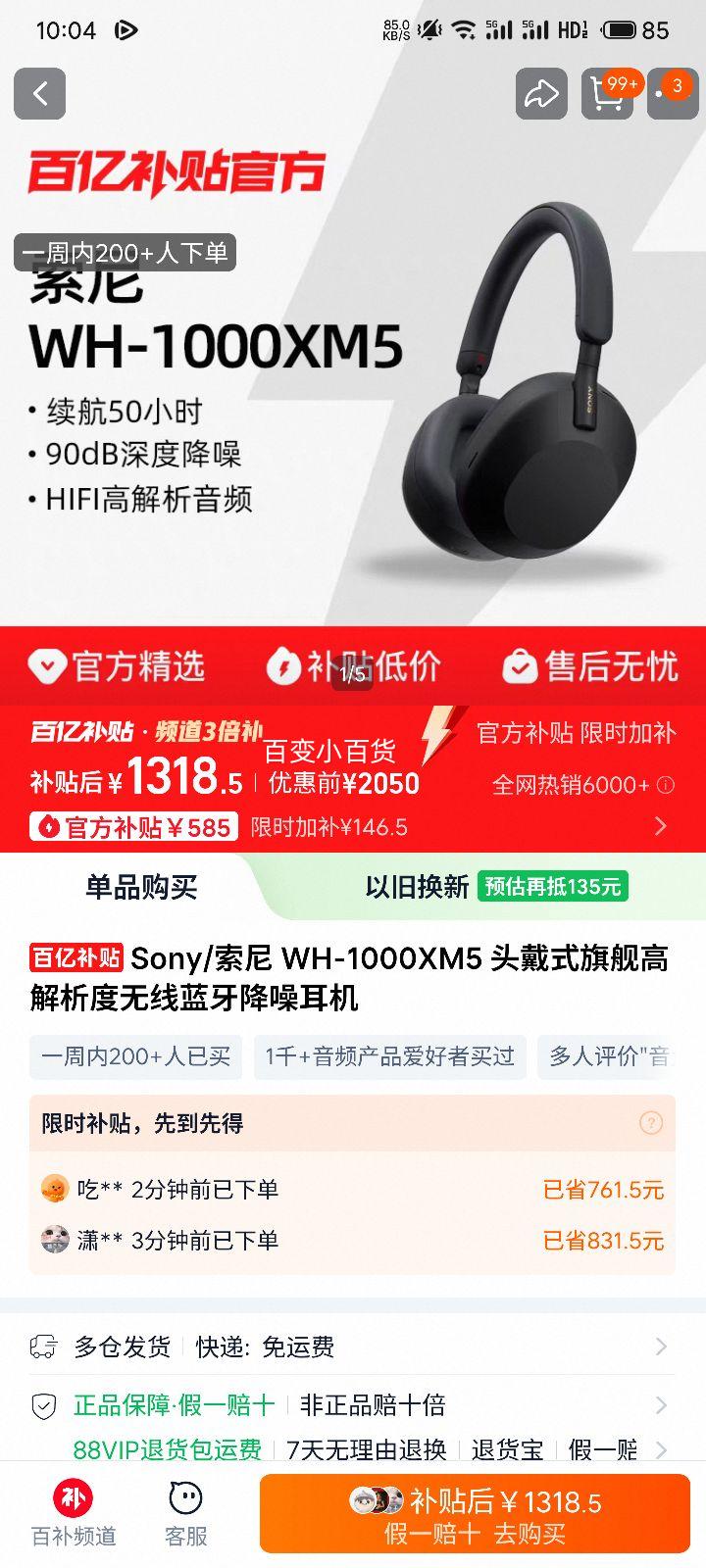Tap the back arrow at top left
This screenshot has width=706, height=1568.
[39, 94]
